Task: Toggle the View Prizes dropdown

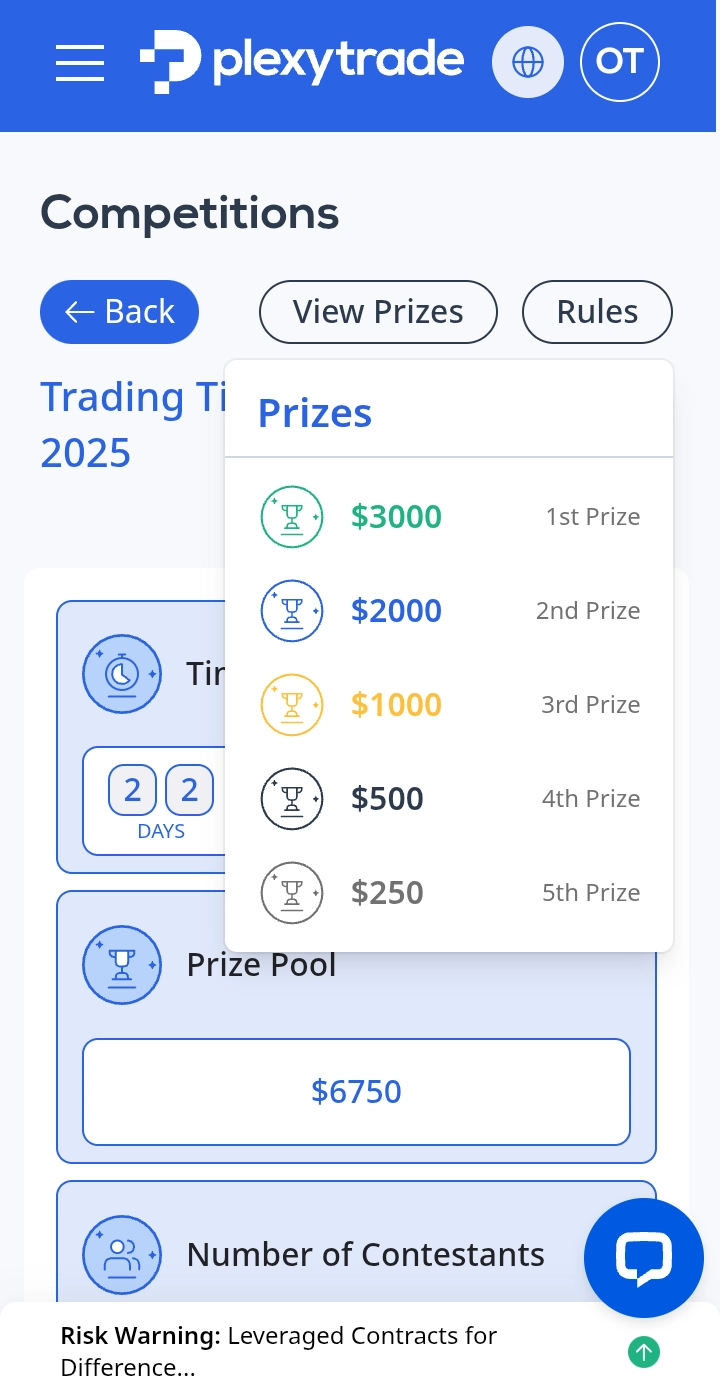Action: click(378, 312)
